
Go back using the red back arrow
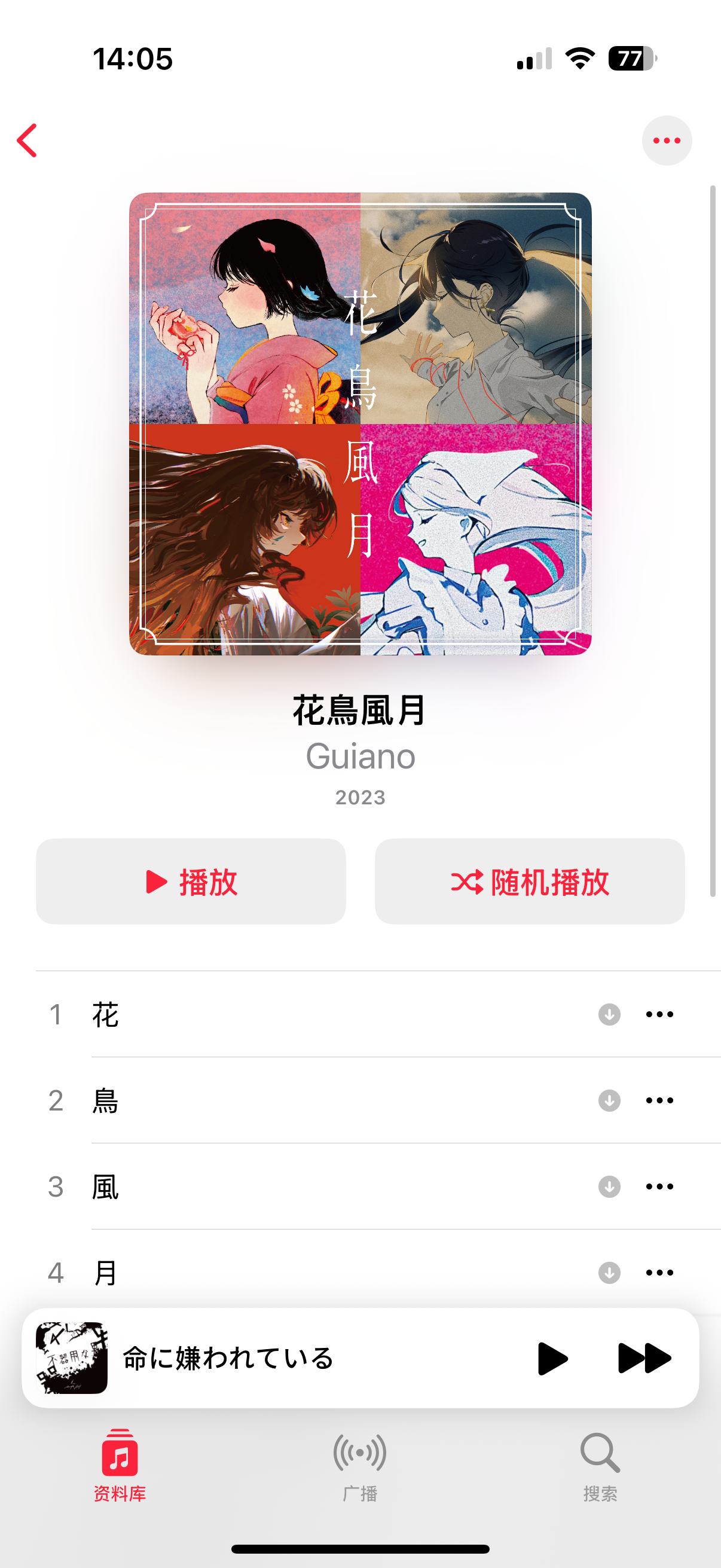[x=28, y=141]
